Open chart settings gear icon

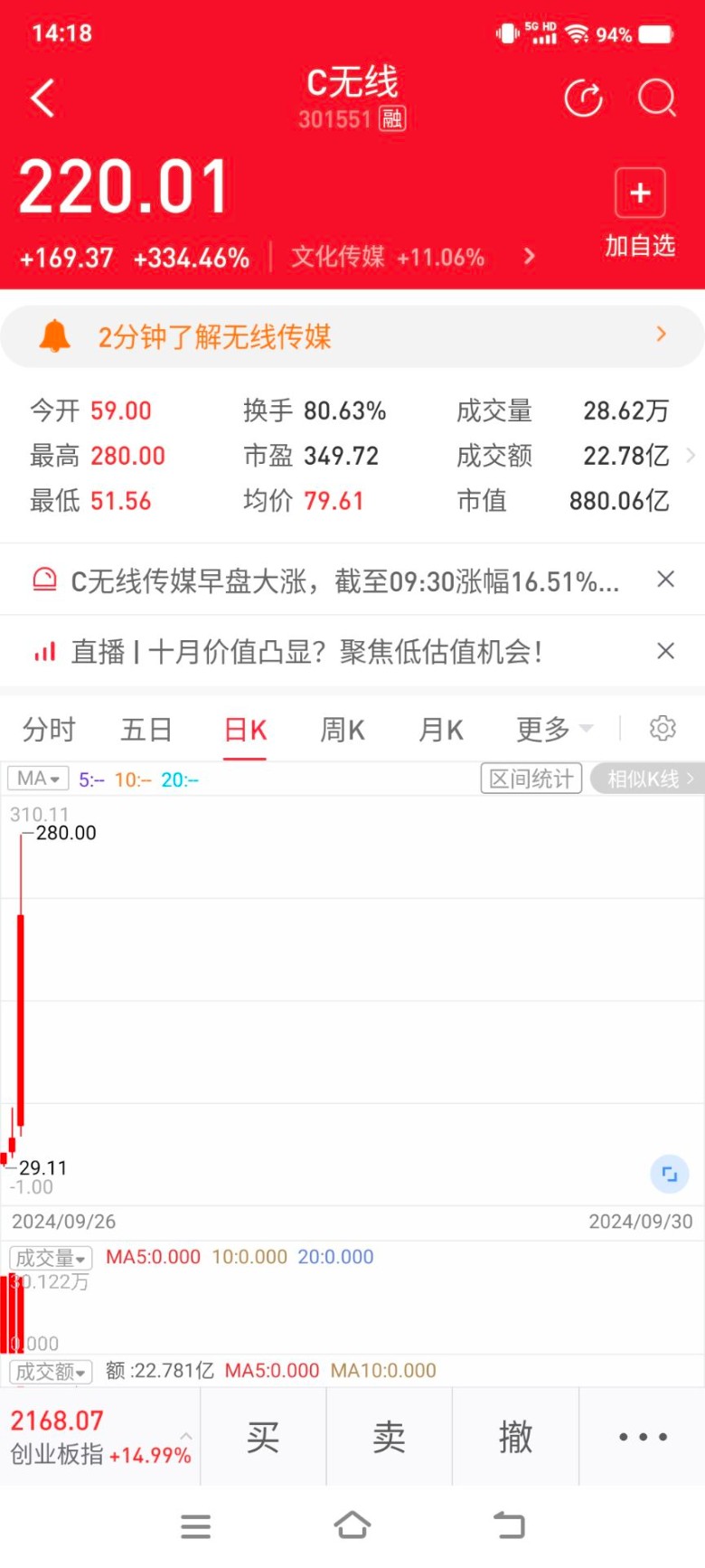663,728
